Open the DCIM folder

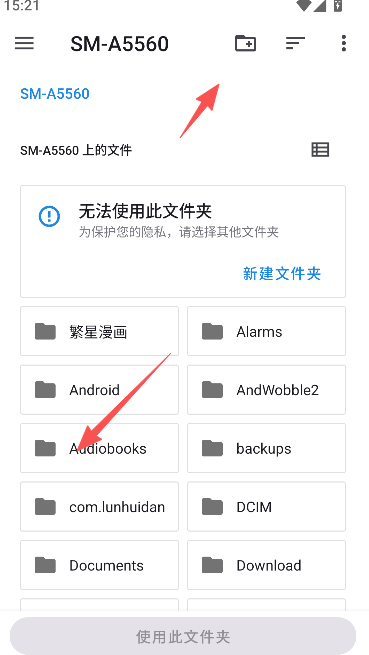pos(266,507)
